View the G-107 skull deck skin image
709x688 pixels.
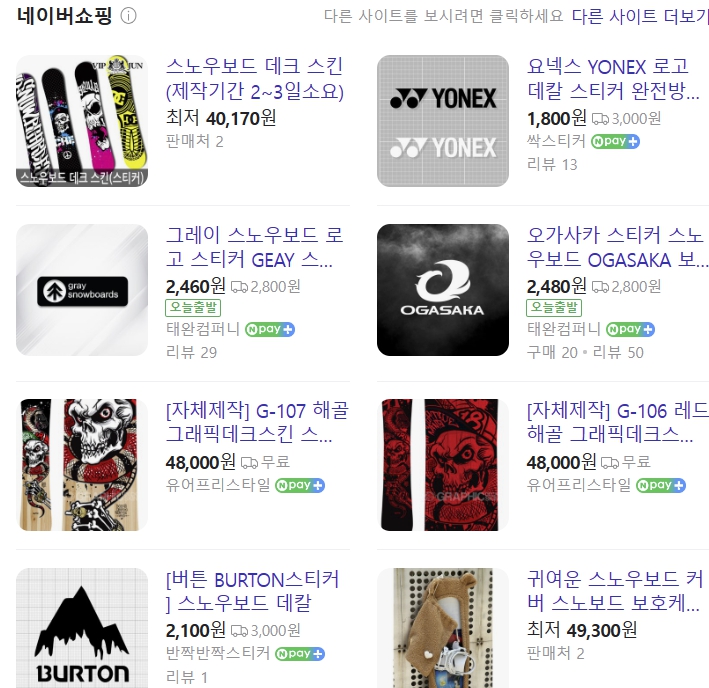82,465
